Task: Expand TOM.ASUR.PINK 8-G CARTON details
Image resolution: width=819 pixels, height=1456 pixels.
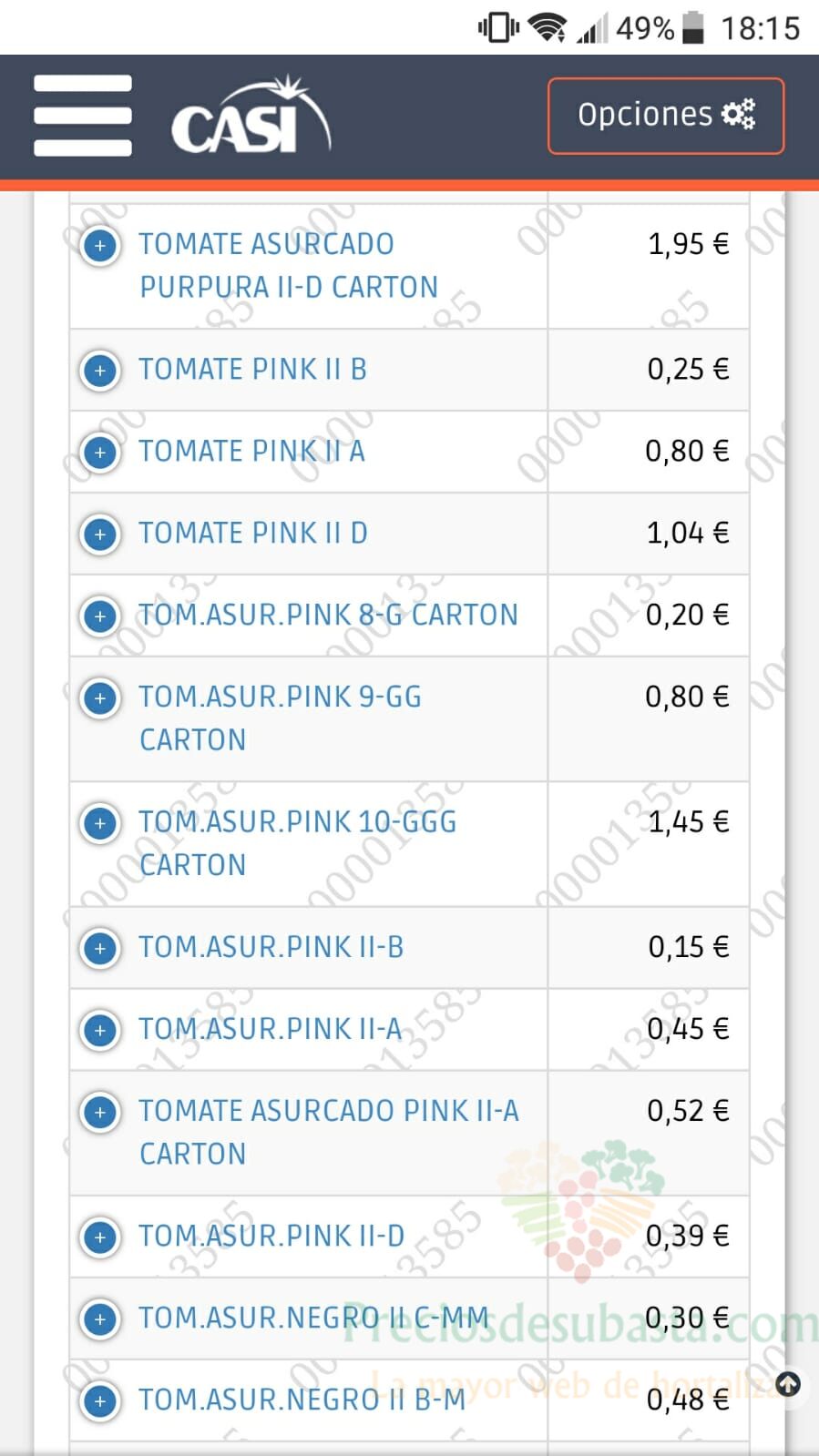Action: [x=100, y=616]
